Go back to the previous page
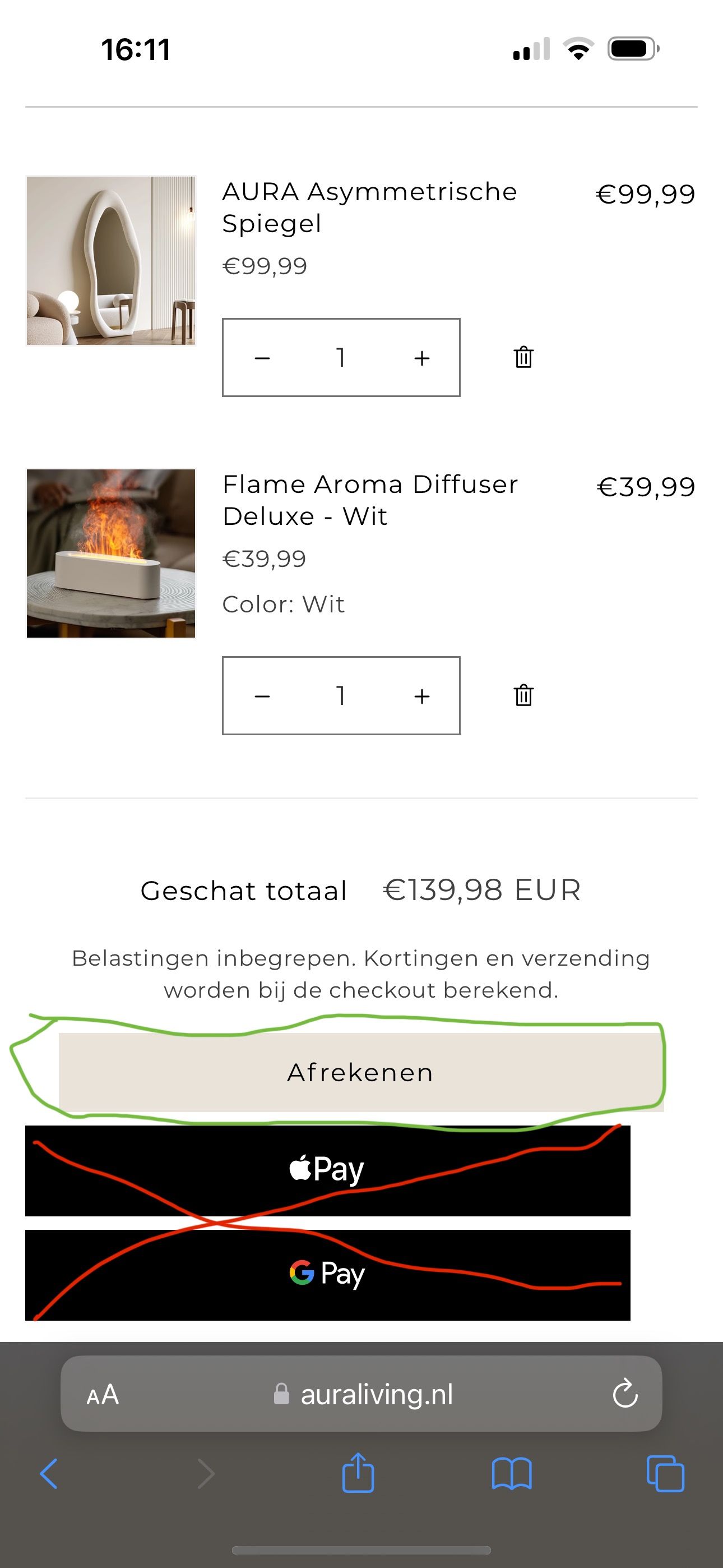Viewport: 723px width, 1568px height. pyautogui.click(x=49, y=1474)
